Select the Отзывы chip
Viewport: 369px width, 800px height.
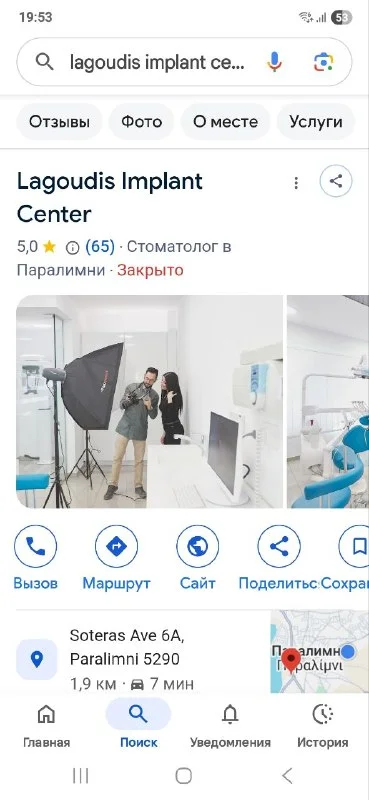pyautogui.click(x=59, y=122)
